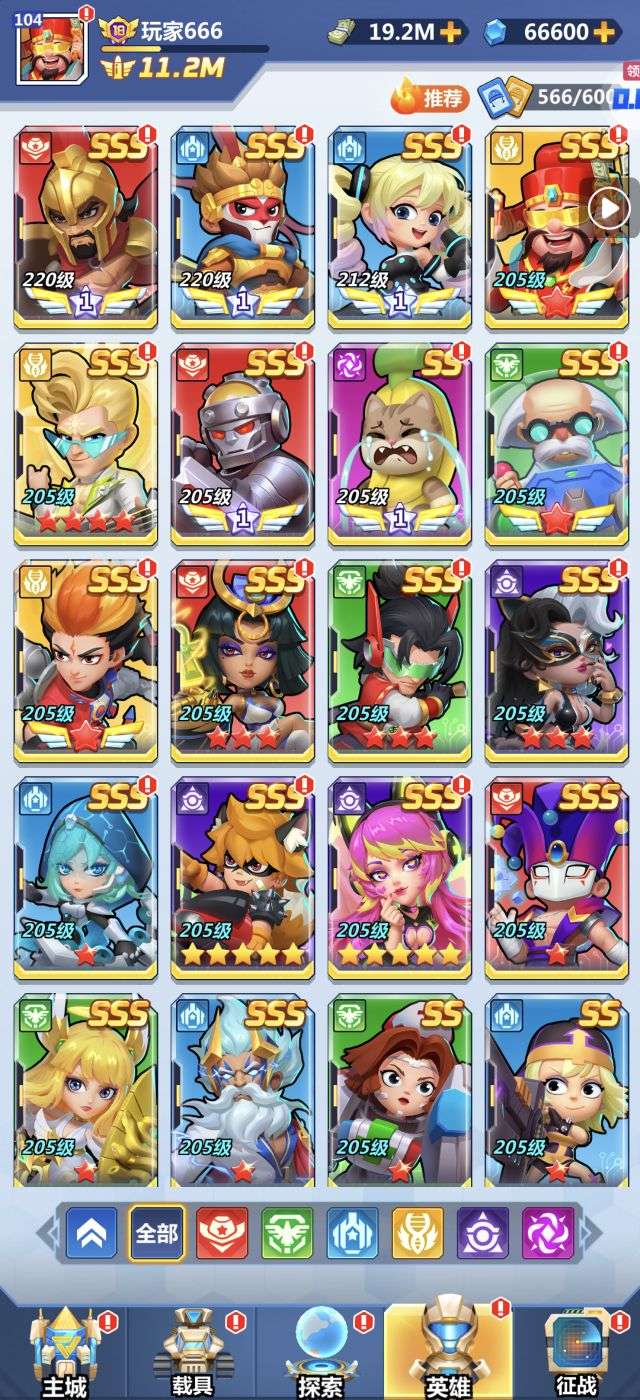Filter heroes by the magenta faction icon
Viewport: 640px width, 1400px height.
[548, 1233]
